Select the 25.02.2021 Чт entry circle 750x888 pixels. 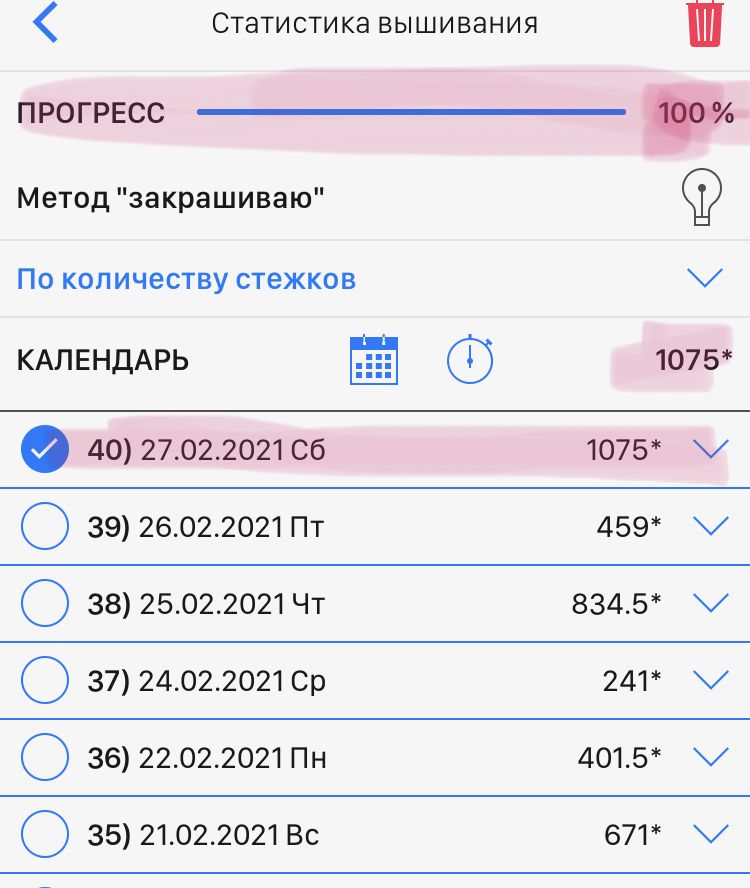pyautogui.click(x=44, y=604)
